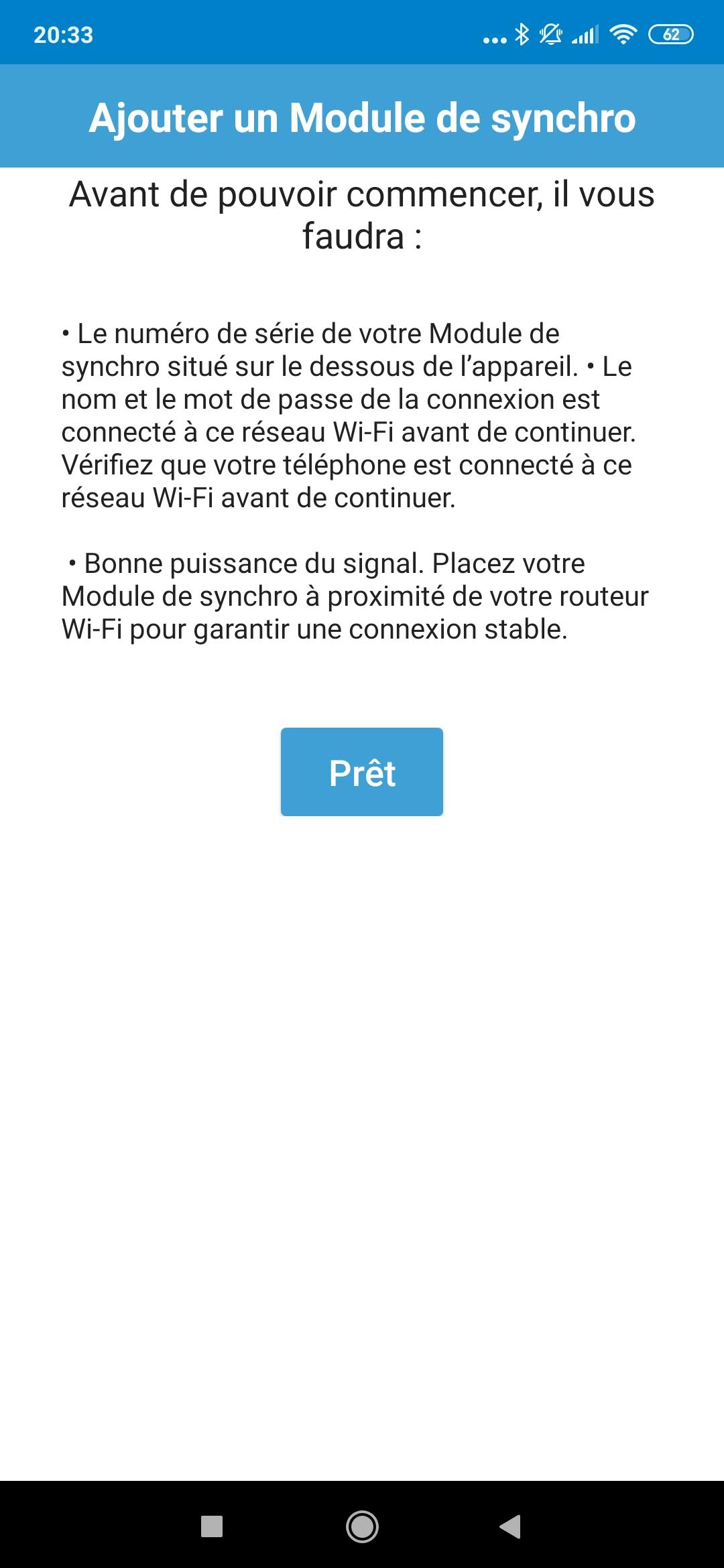
Task: Return to the phone's home screen
Action: [x=362, y=1526]
